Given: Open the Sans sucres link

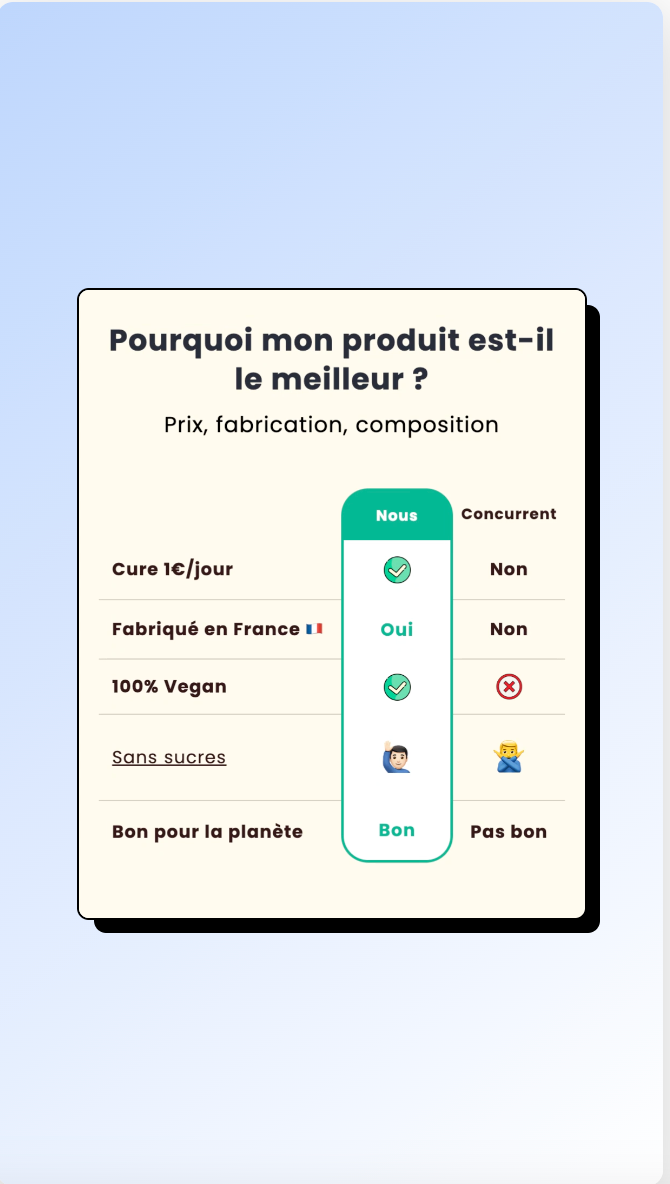Looking at the screenshot, I should point(169,757).
